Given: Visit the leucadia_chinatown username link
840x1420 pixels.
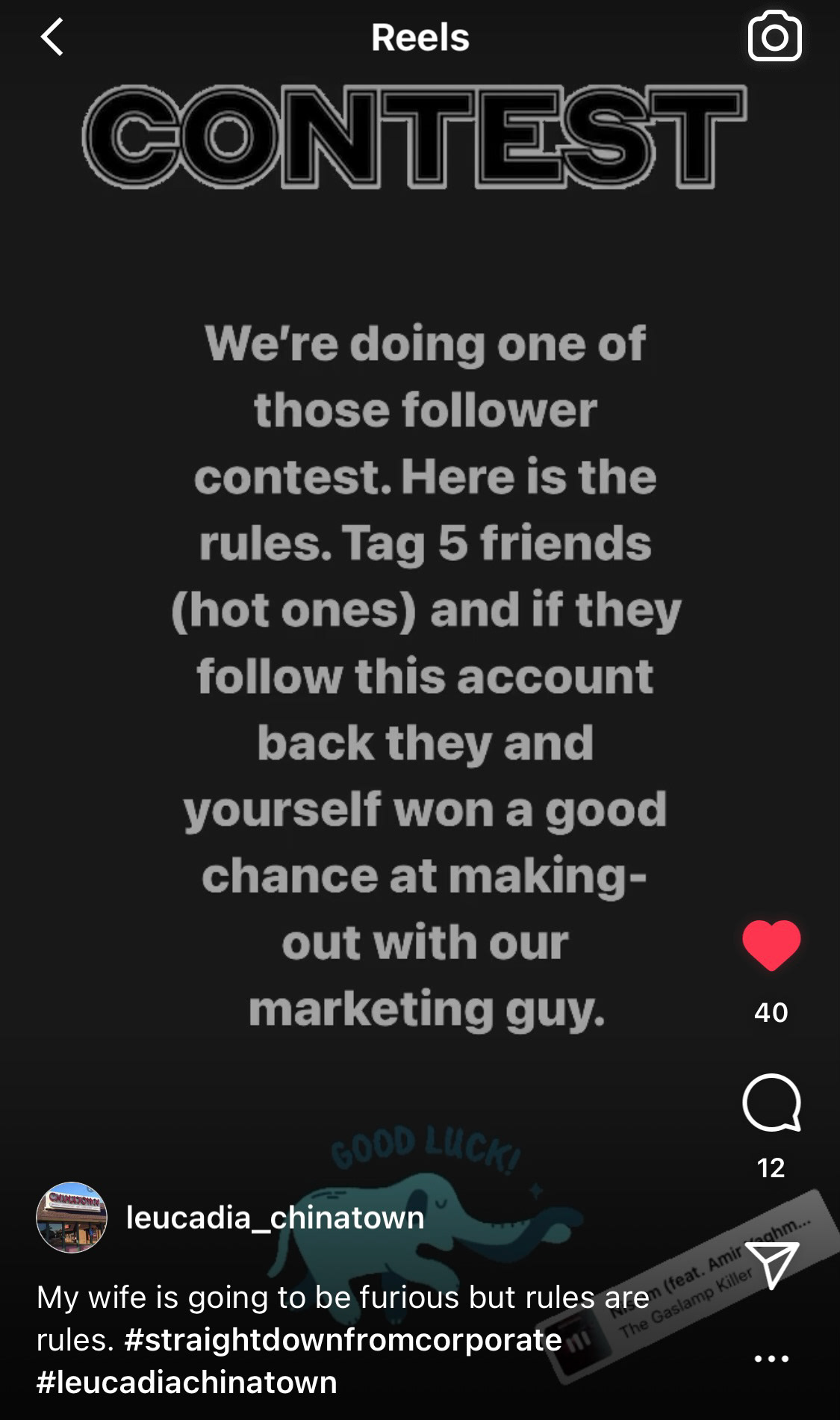Looking at the screenshot, I should (x=275, y=1218).
